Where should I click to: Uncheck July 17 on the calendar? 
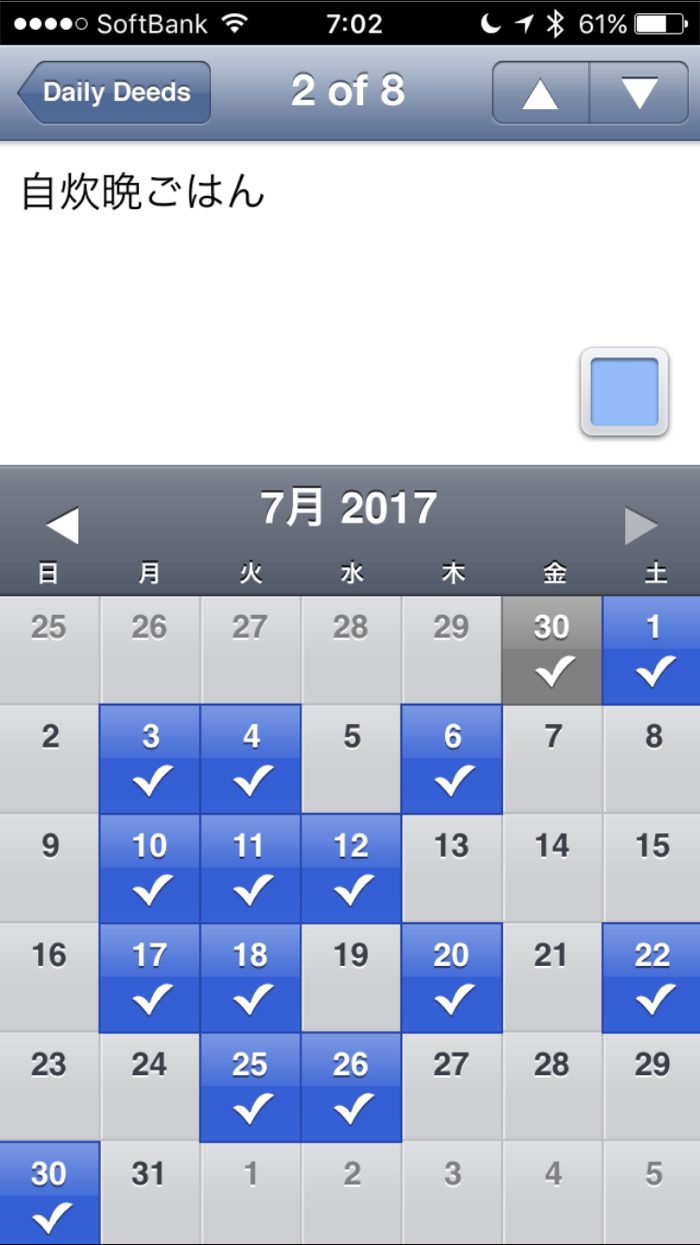[149, 977]
